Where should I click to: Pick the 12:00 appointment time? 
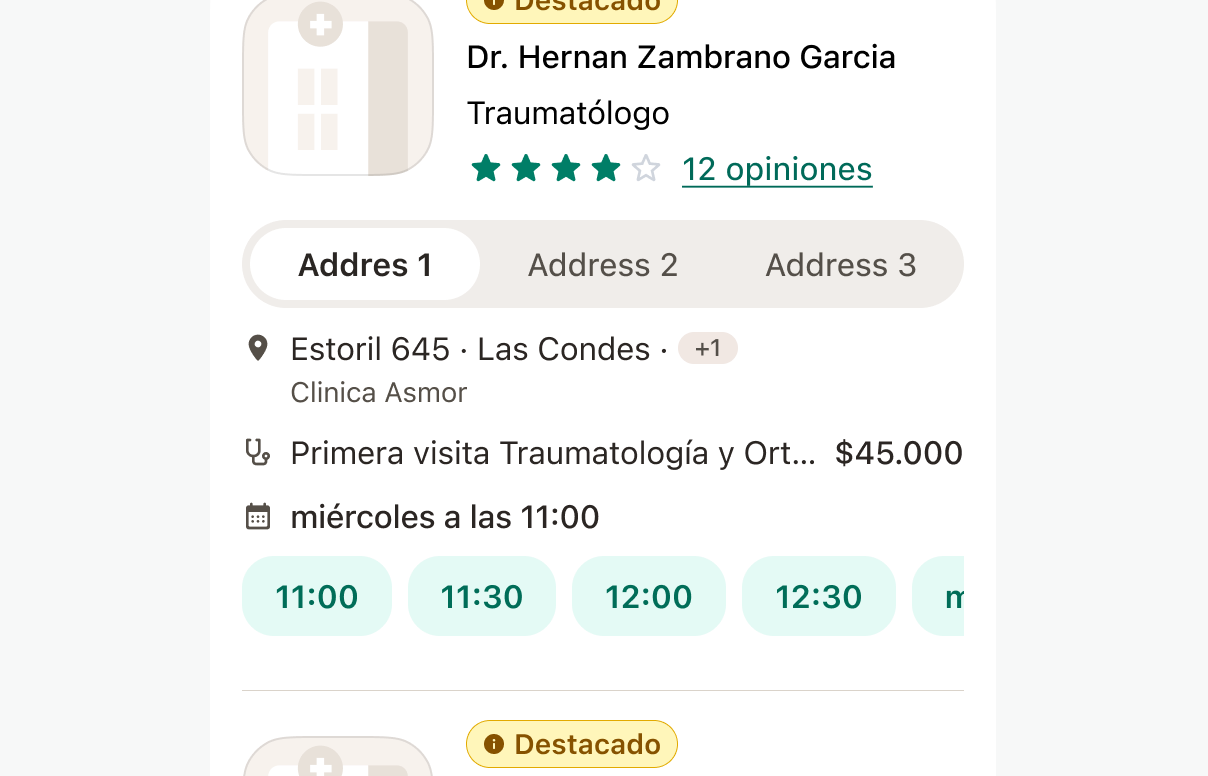pyautogui.click(x=648, y=596)
